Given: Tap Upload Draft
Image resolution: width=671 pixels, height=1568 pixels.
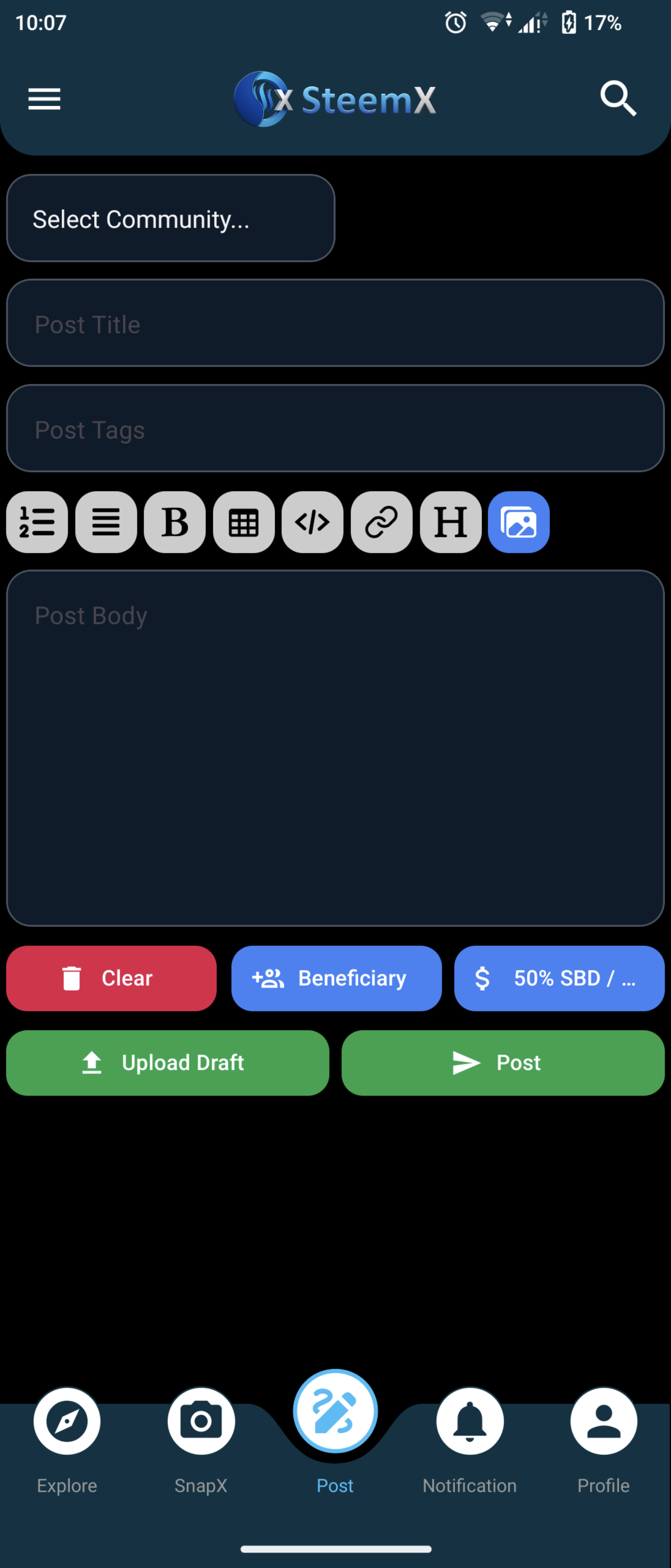Looking at the screenshot, I should tap(168, 1063).
